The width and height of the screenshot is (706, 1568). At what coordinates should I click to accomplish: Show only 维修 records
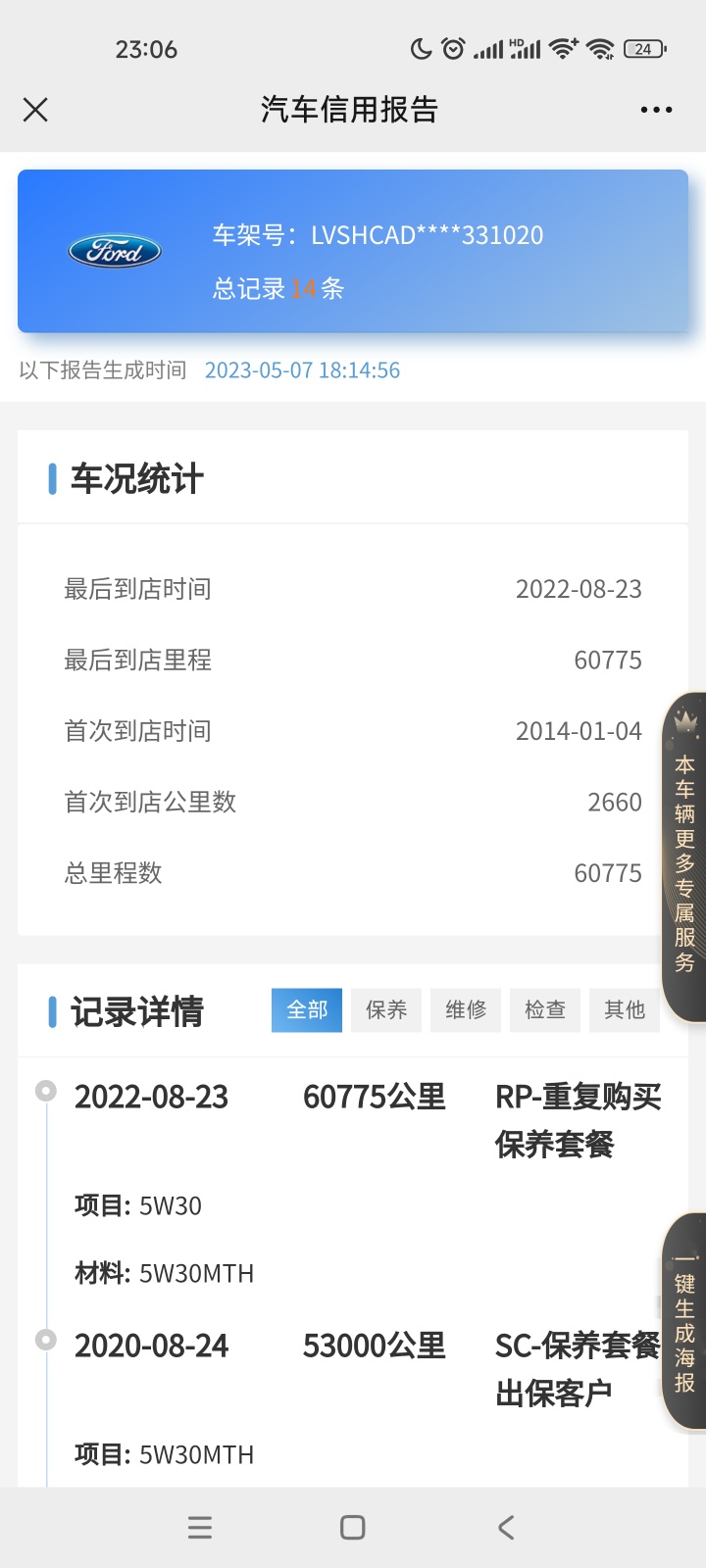pyautogui.click(x=466, y=1009)
